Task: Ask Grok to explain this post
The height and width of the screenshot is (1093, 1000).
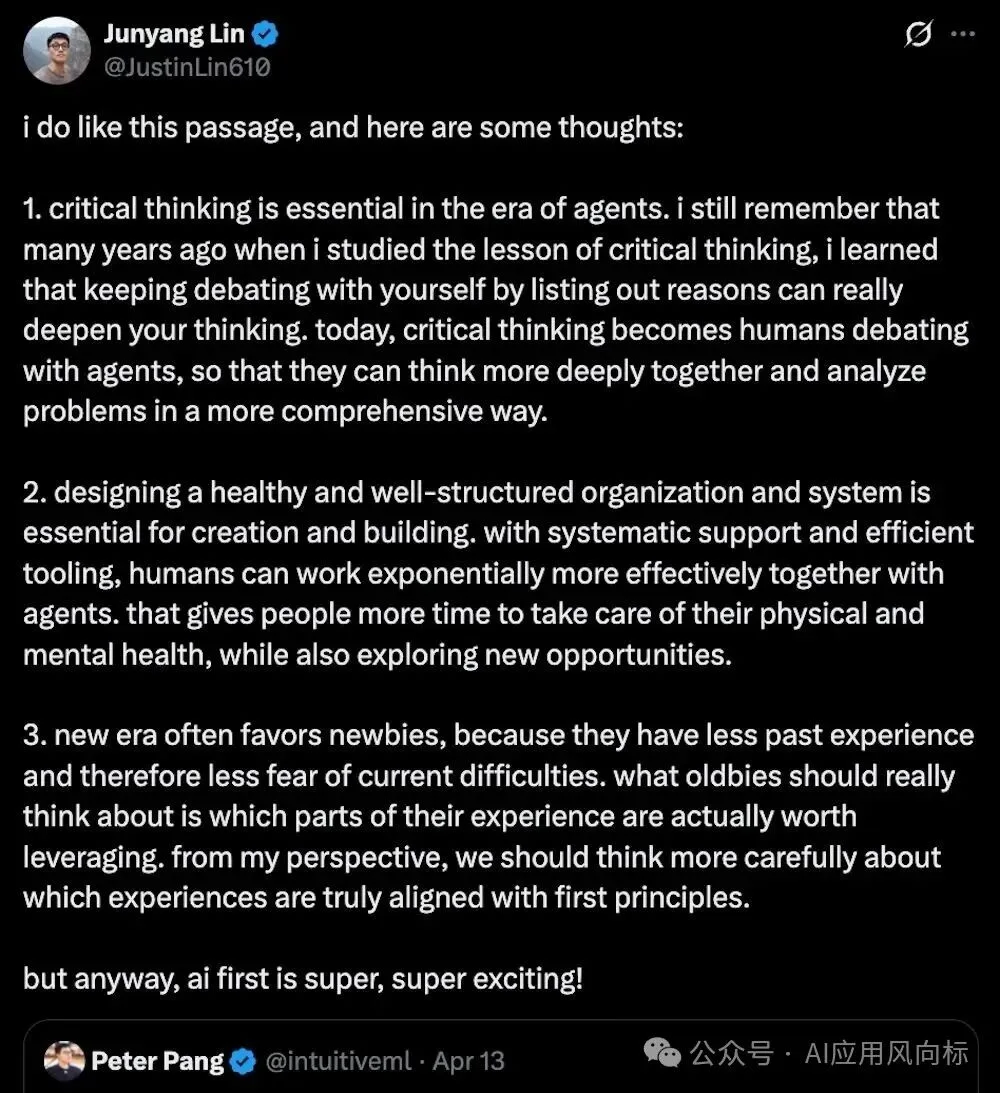Action: pyautogui.click(x=918, y=34)
